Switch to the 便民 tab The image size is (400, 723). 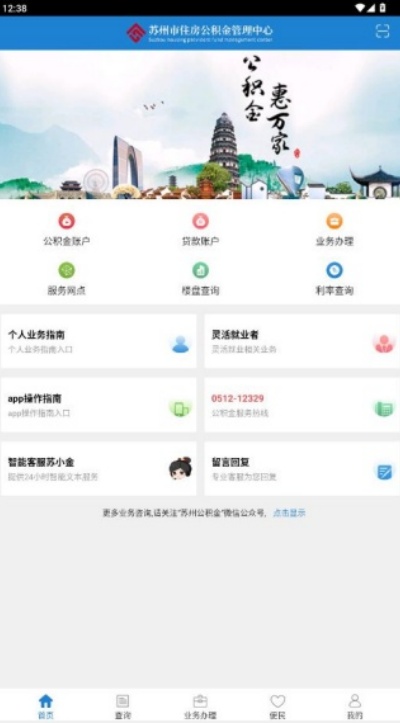pyautogui.click(x=277, y=706)
